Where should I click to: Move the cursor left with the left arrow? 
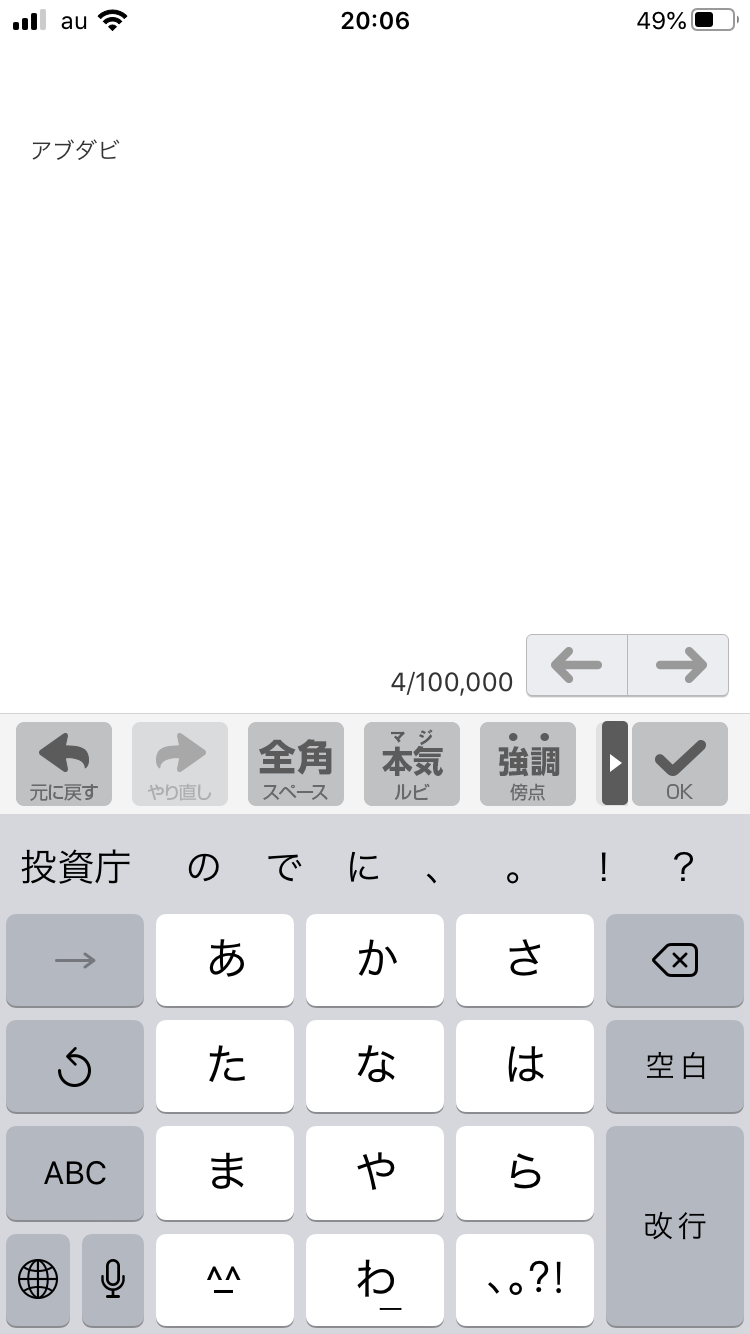click(x=577, y=665)
